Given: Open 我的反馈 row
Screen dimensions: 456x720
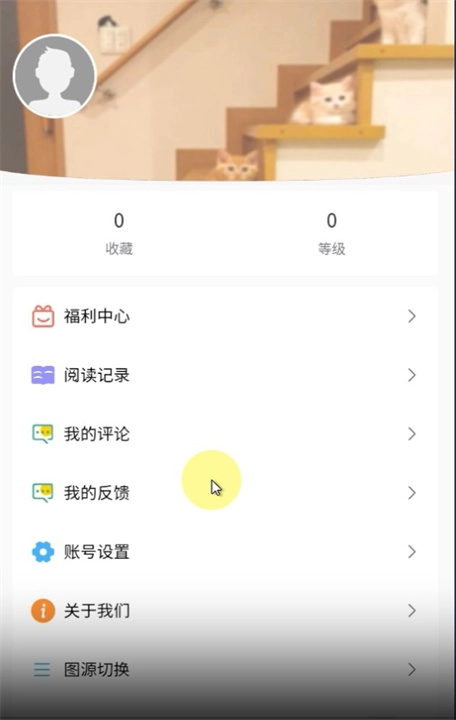Looking at the screenshot, I should tap(225, 493).
